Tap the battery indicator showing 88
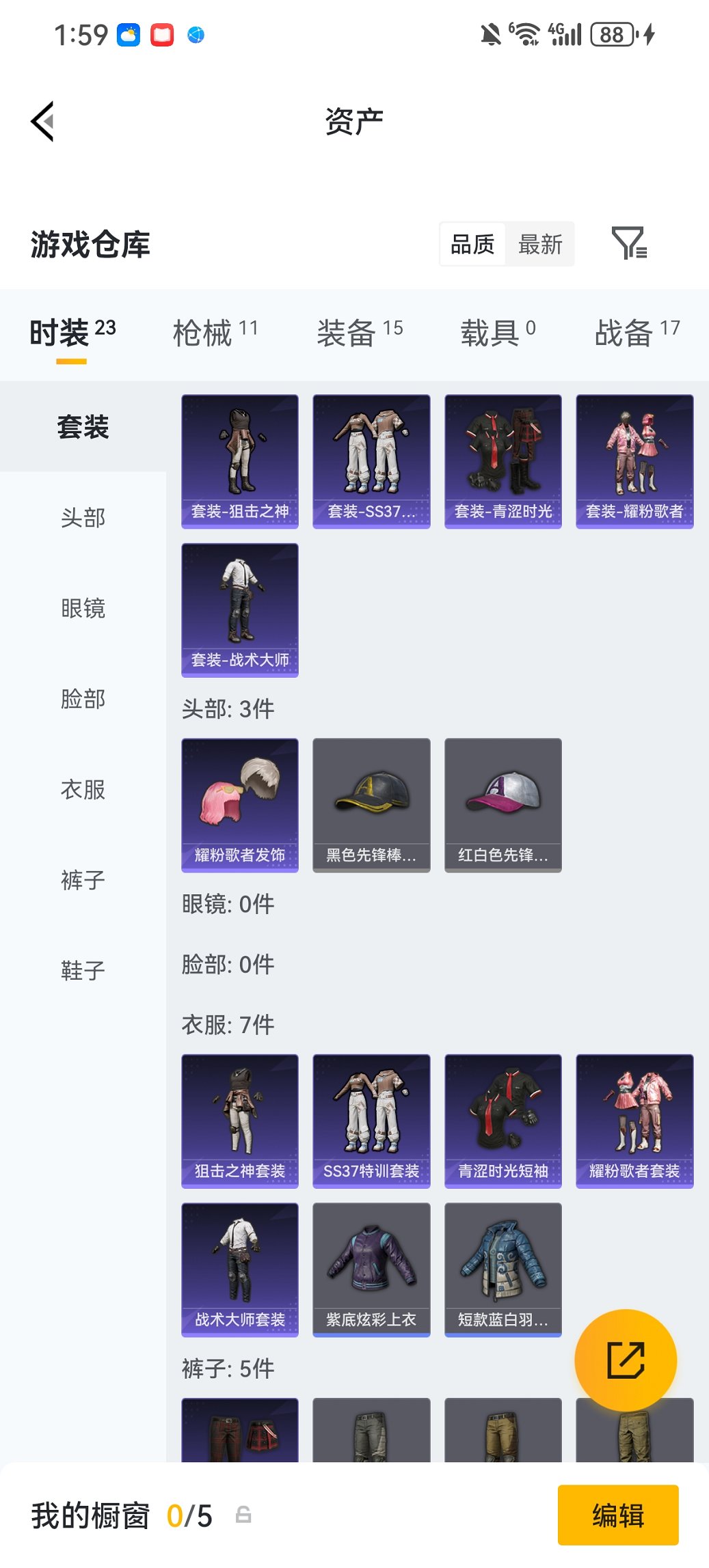Screen dimensions: 709x1568 (x=612, y=33)
